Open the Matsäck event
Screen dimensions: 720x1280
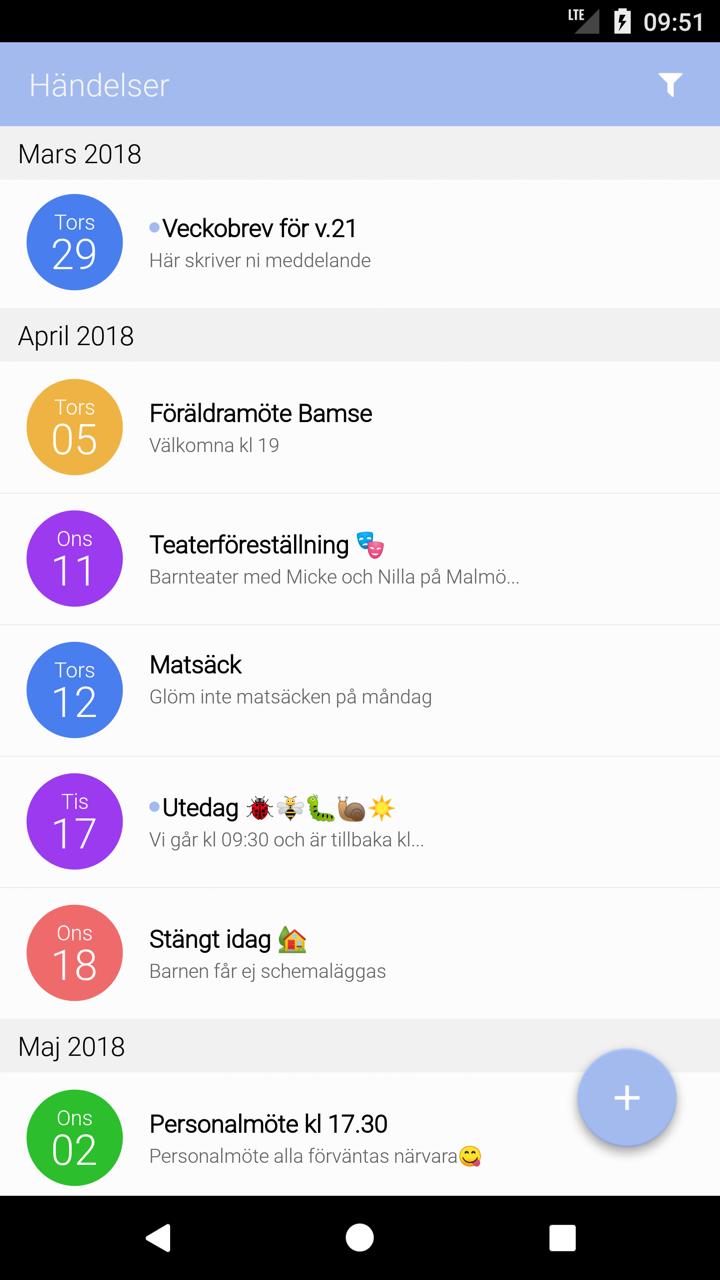pyautogui.click(x=360, y=690)
